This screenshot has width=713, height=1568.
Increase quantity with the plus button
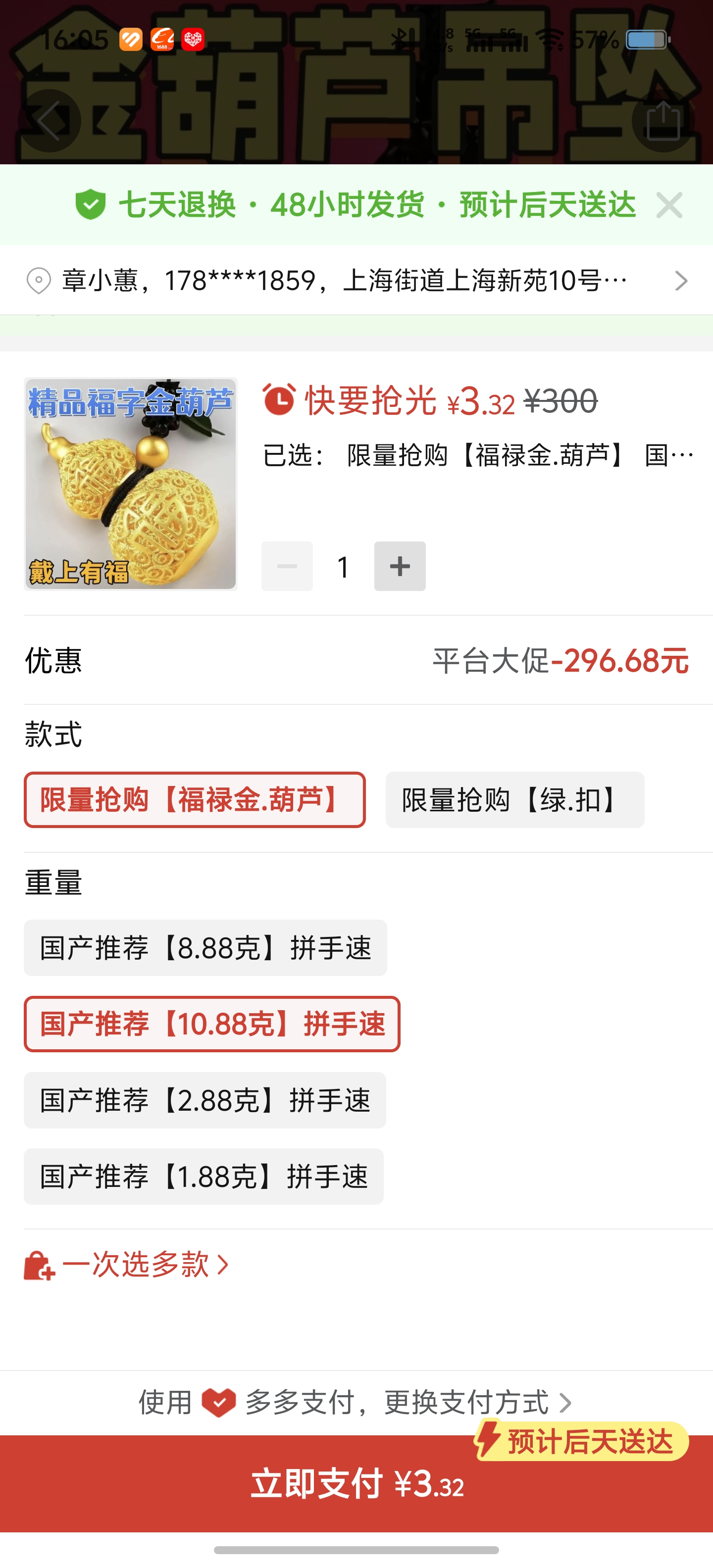pyautogui.click(x=400, y=566)
